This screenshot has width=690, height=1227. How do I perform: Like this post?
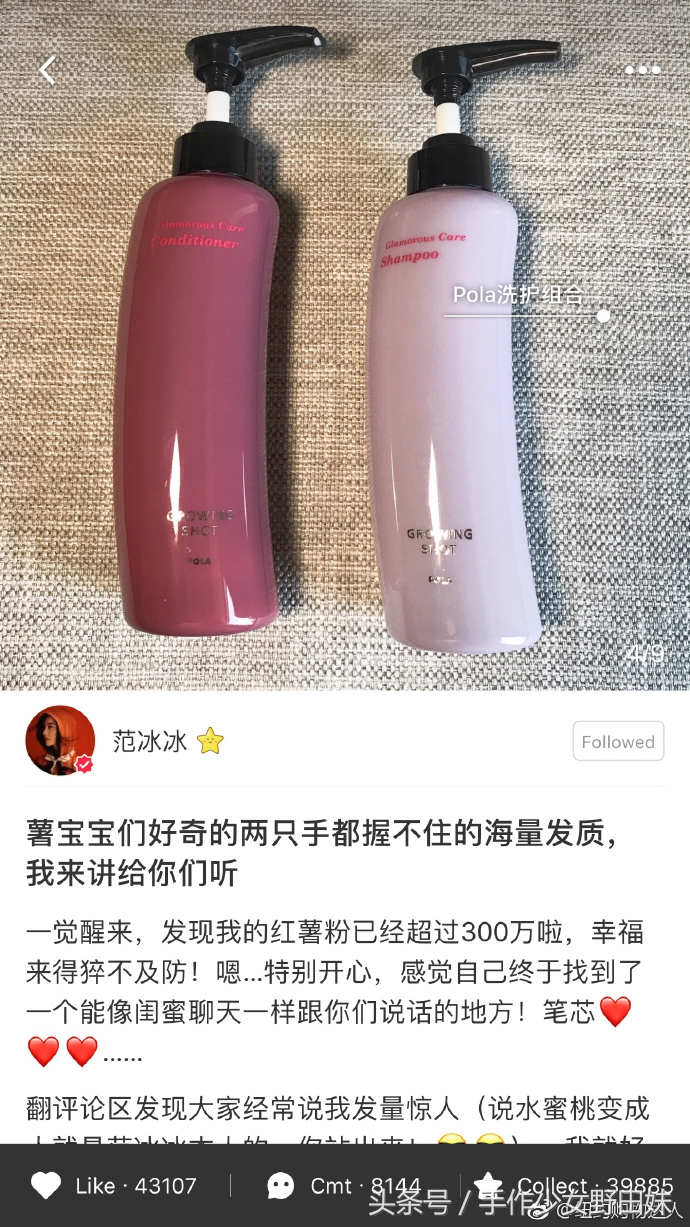point(46,1185)
